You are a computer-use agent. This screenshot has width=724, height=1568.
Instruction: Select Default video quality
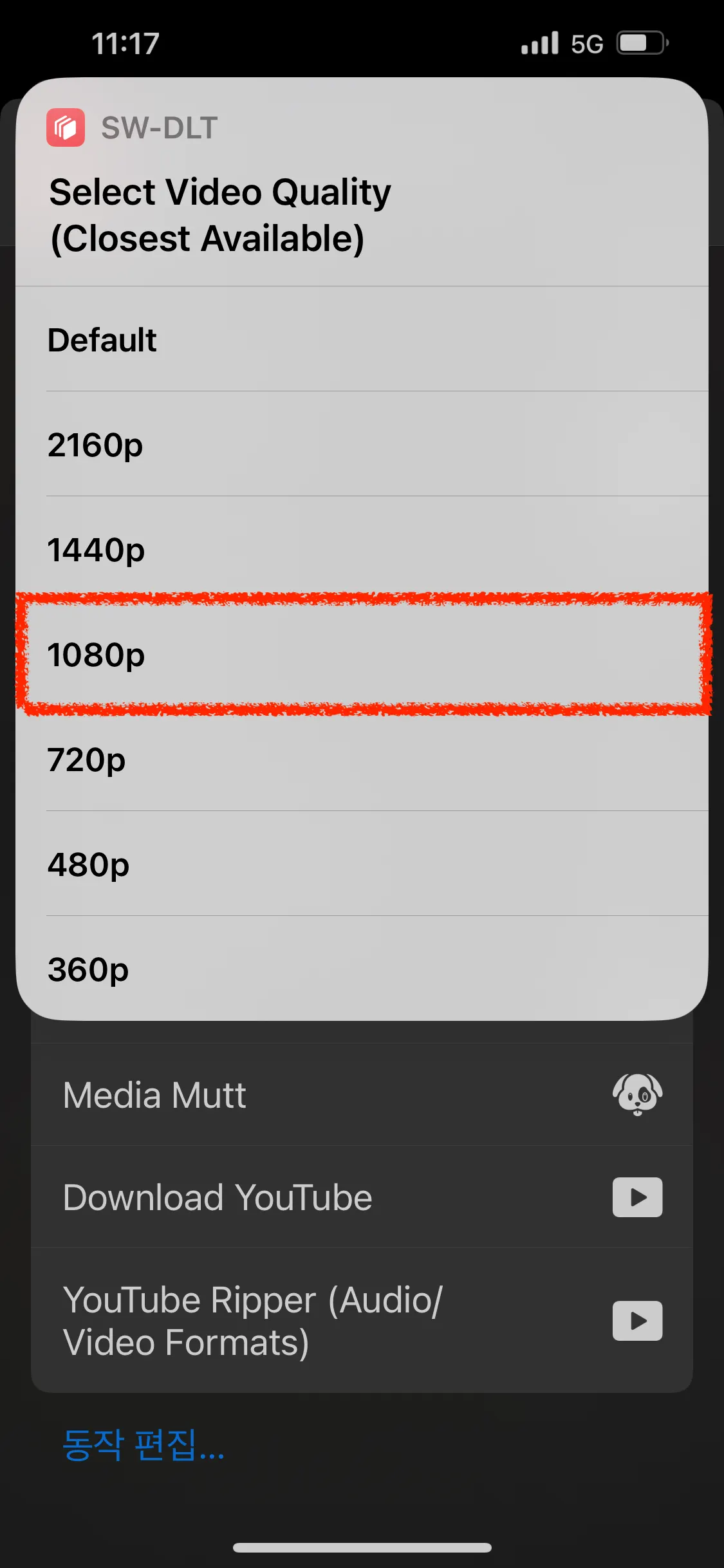pos(360,339)
